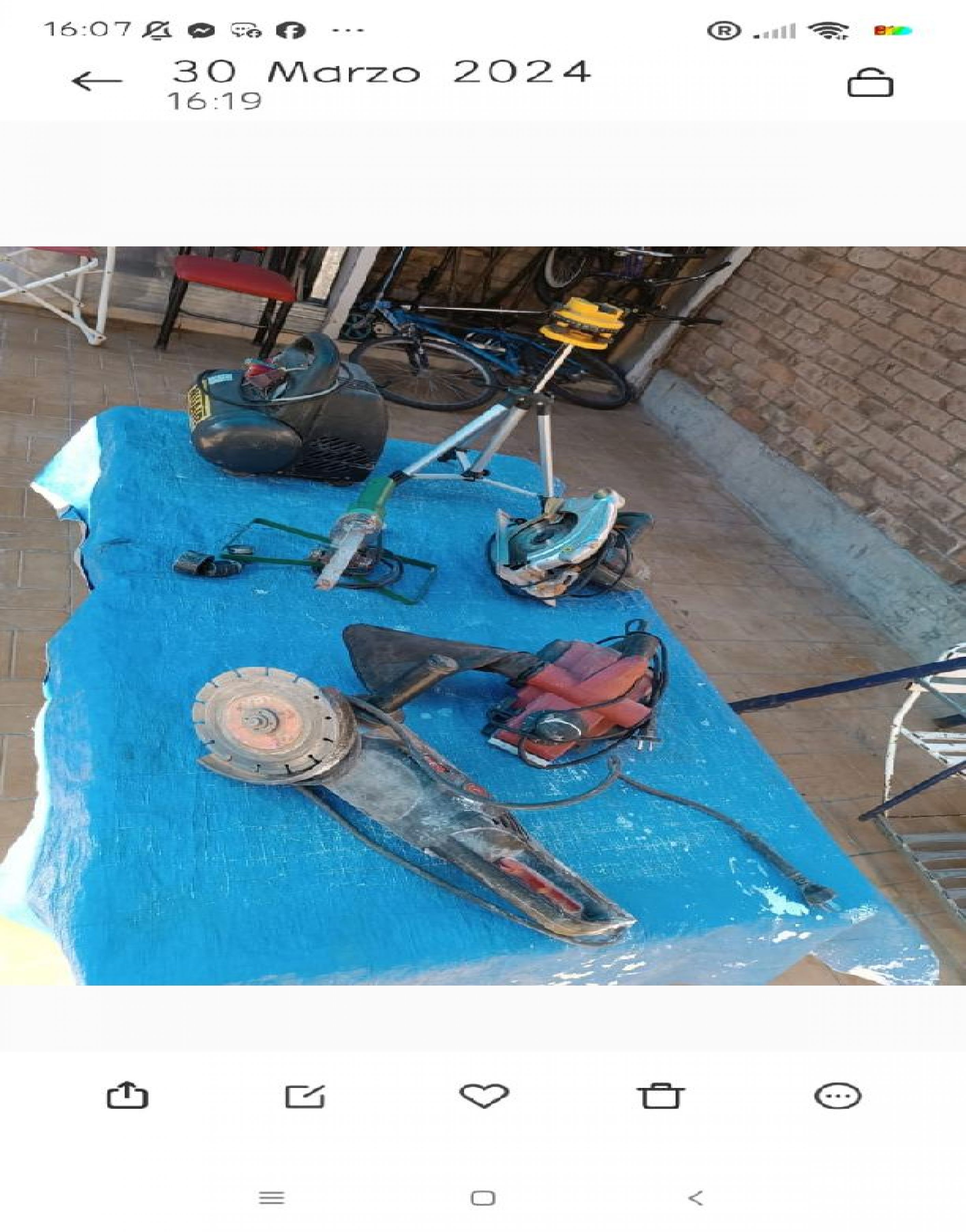Edit the photo

(305, 1096)
